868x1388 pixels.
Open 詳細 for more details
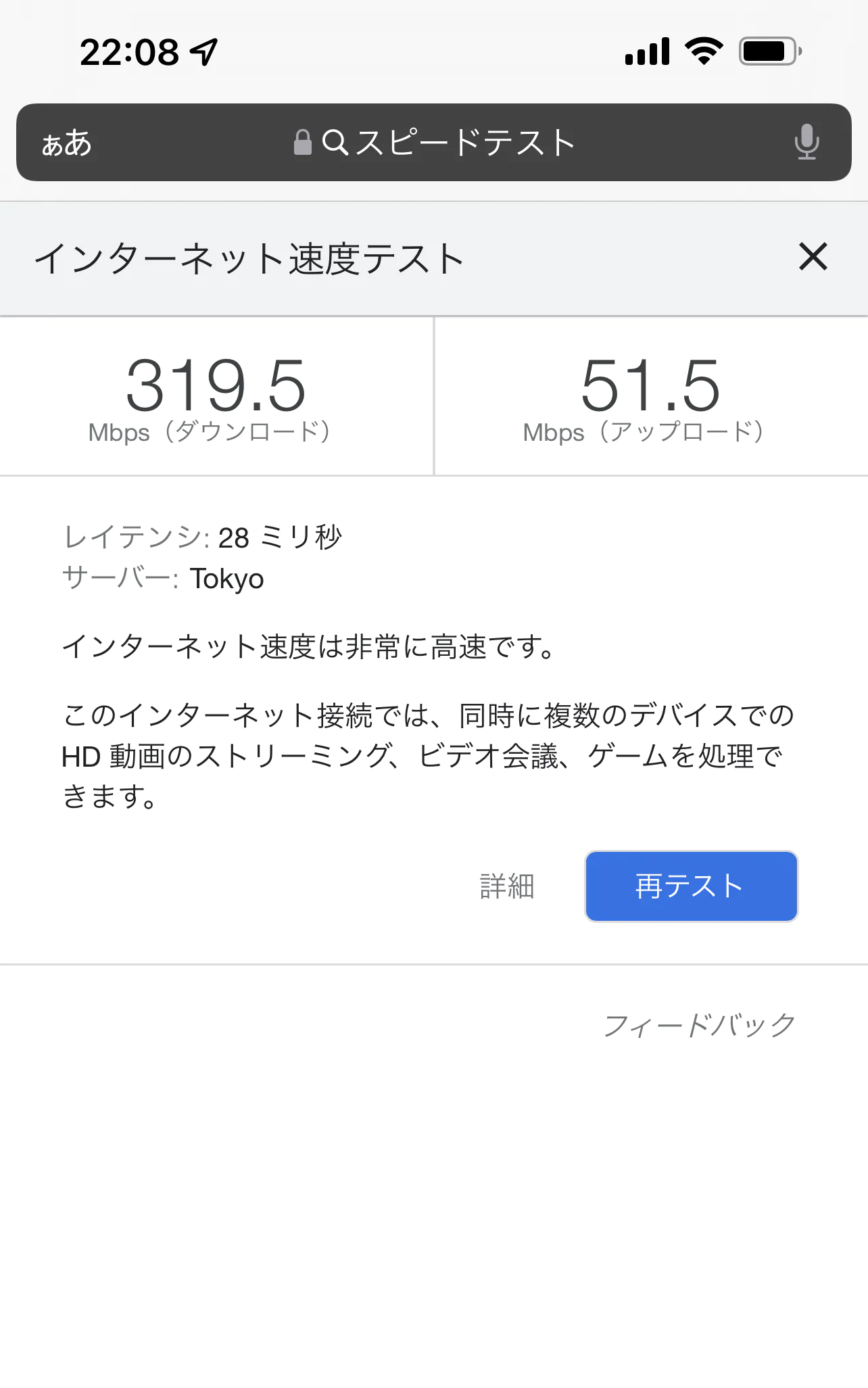coord(507,886)
